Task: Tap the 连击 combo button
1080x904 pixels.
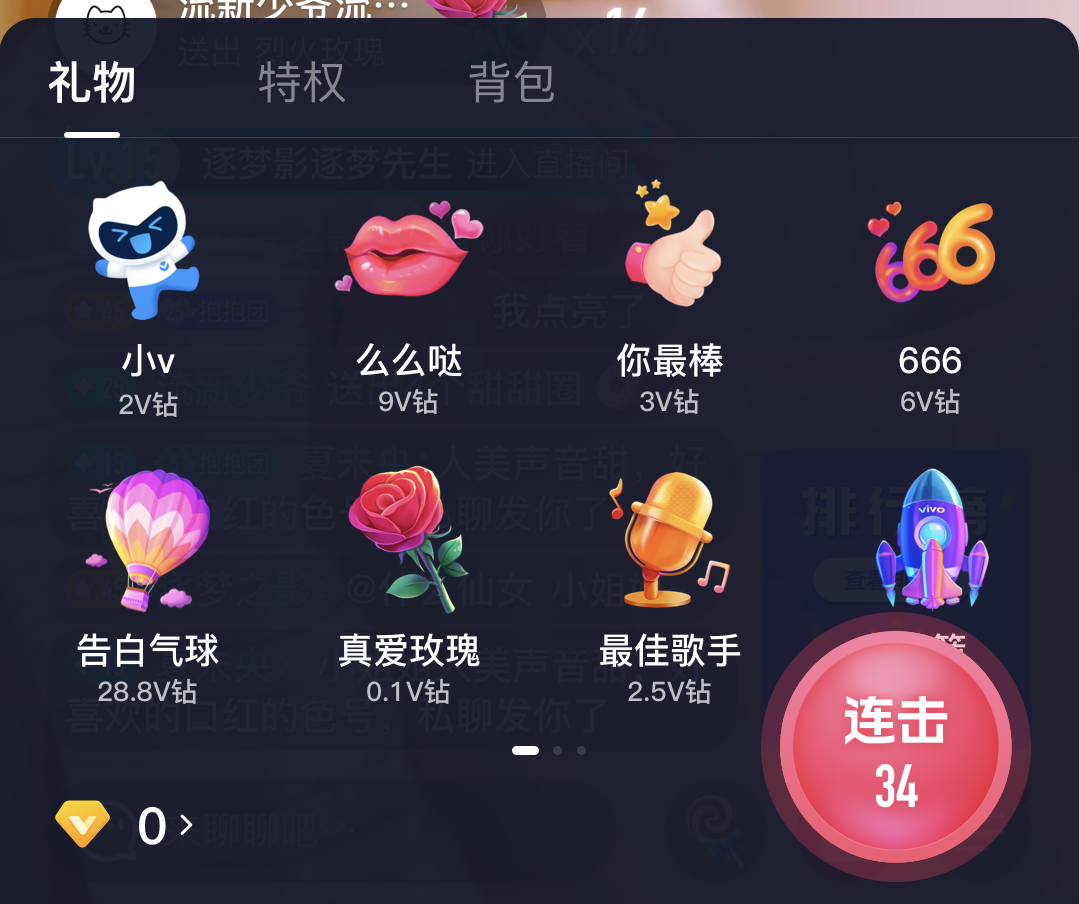Action: coord(896,748)
